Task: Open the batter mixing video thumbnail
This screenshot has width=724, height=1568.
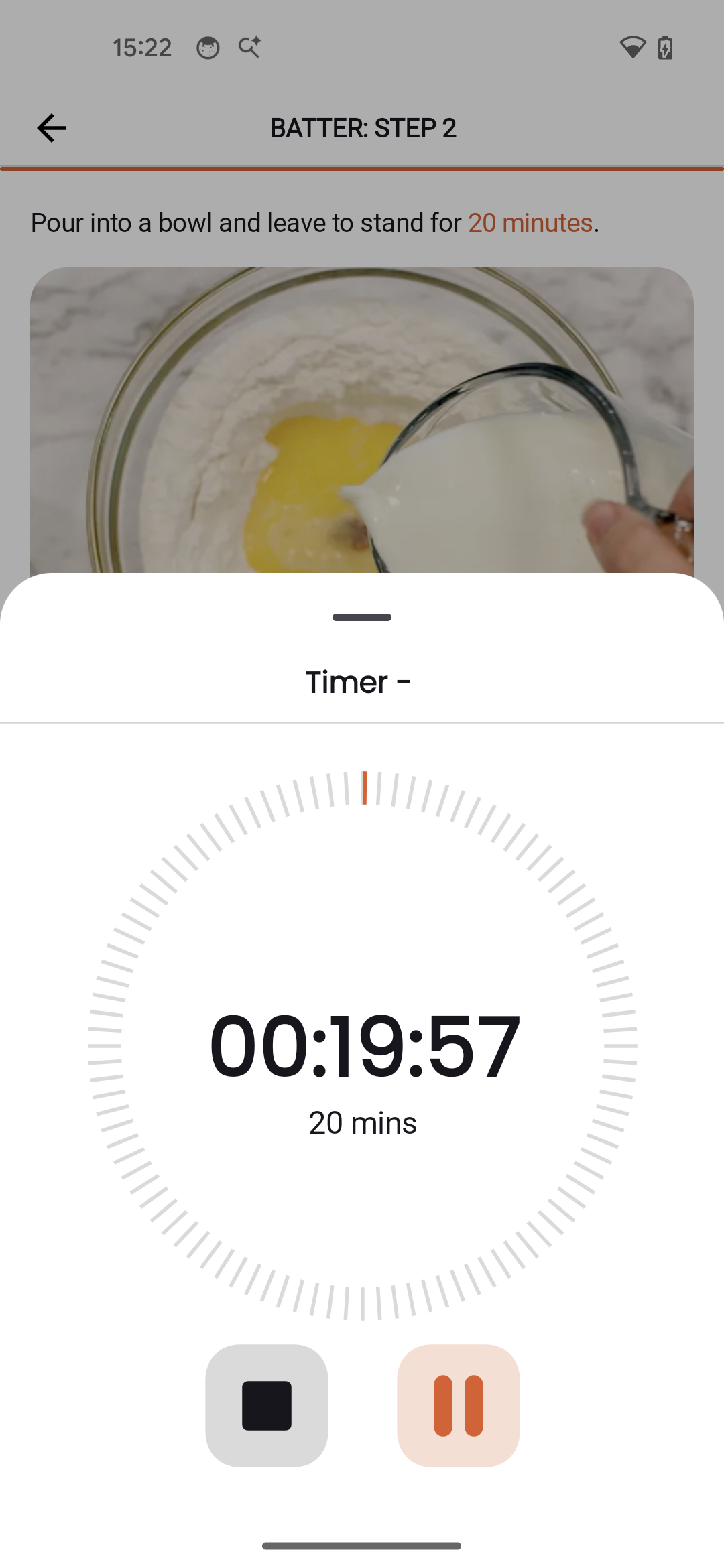Action: [362, 415]
